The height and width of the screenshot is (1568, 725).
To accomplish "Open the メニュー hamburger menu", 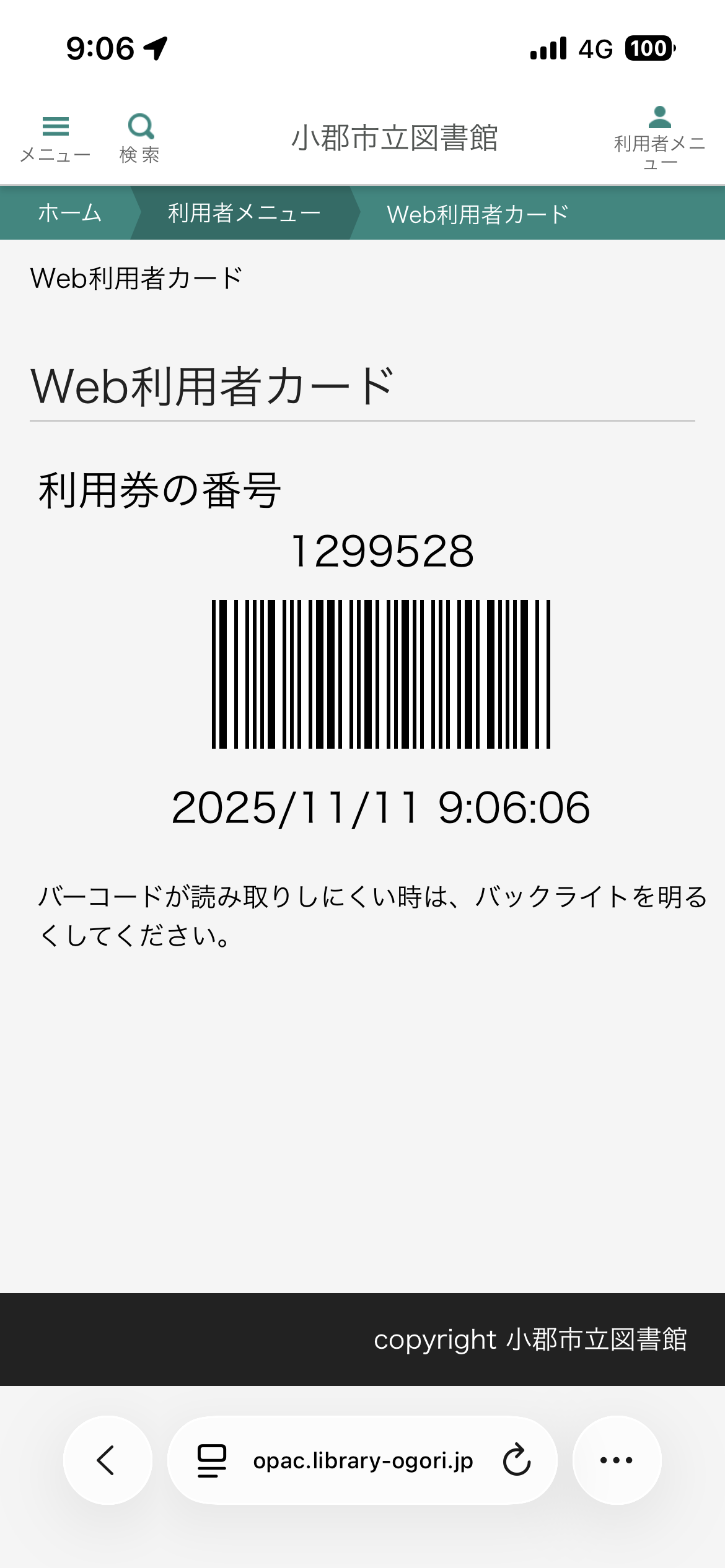I will click(55, 137).
